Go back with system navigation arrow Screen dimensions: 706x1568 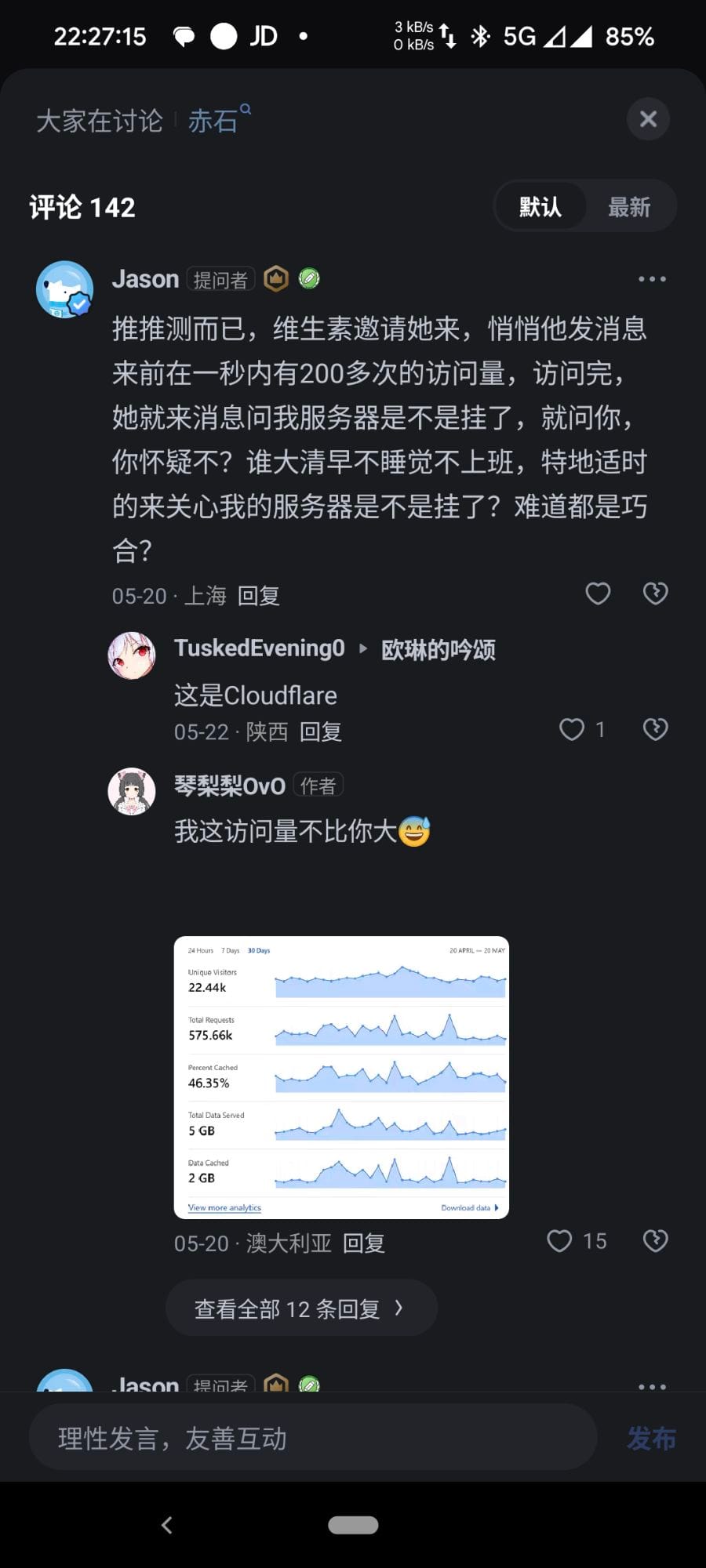tap(166, 1525)
